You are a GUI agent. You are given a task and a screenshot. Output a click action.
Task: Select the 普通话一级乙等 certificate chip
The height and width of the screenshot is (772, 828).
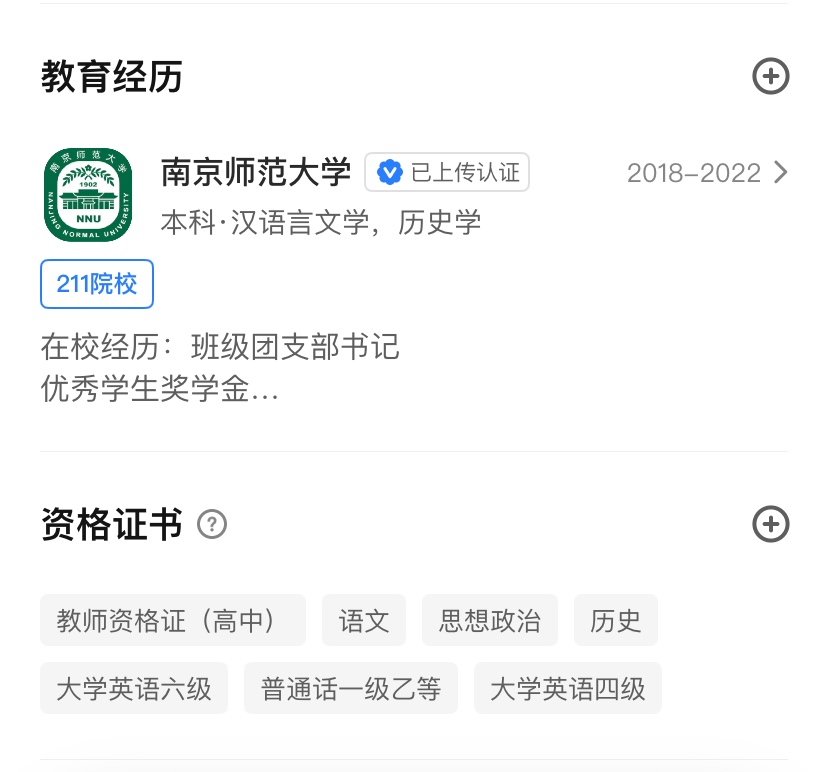point(351,688)
